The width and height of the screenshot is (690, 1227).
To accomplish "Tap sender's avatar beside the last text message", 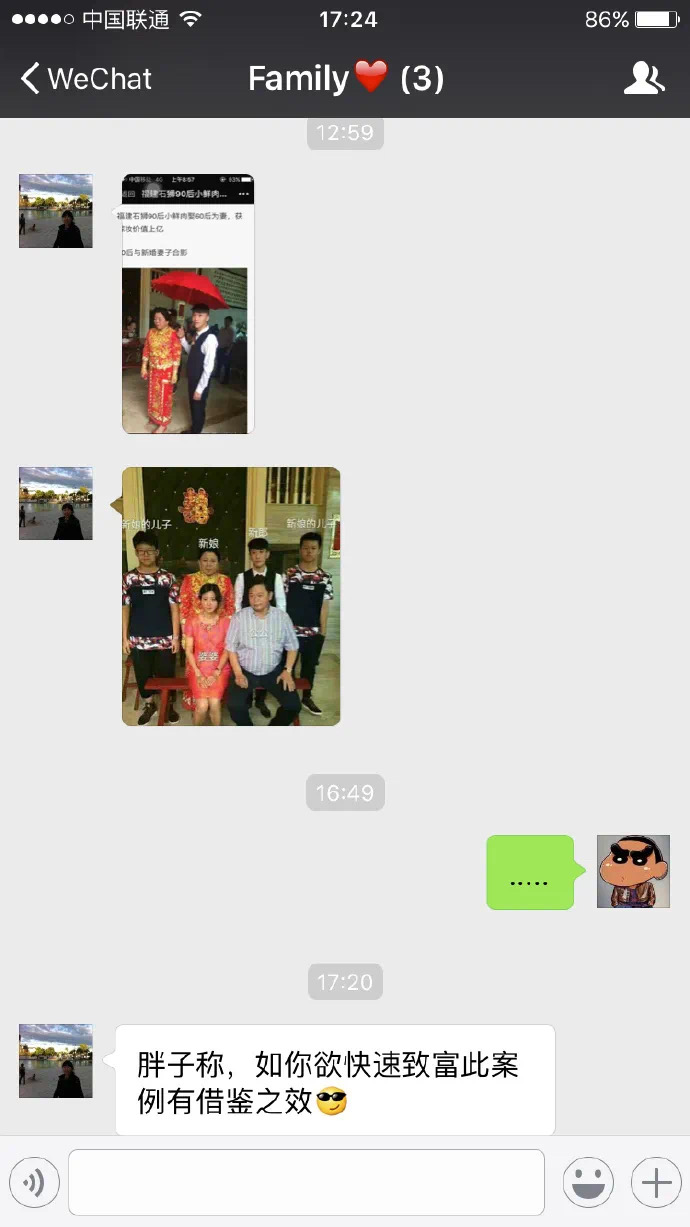I will [x=56, y=1061].
